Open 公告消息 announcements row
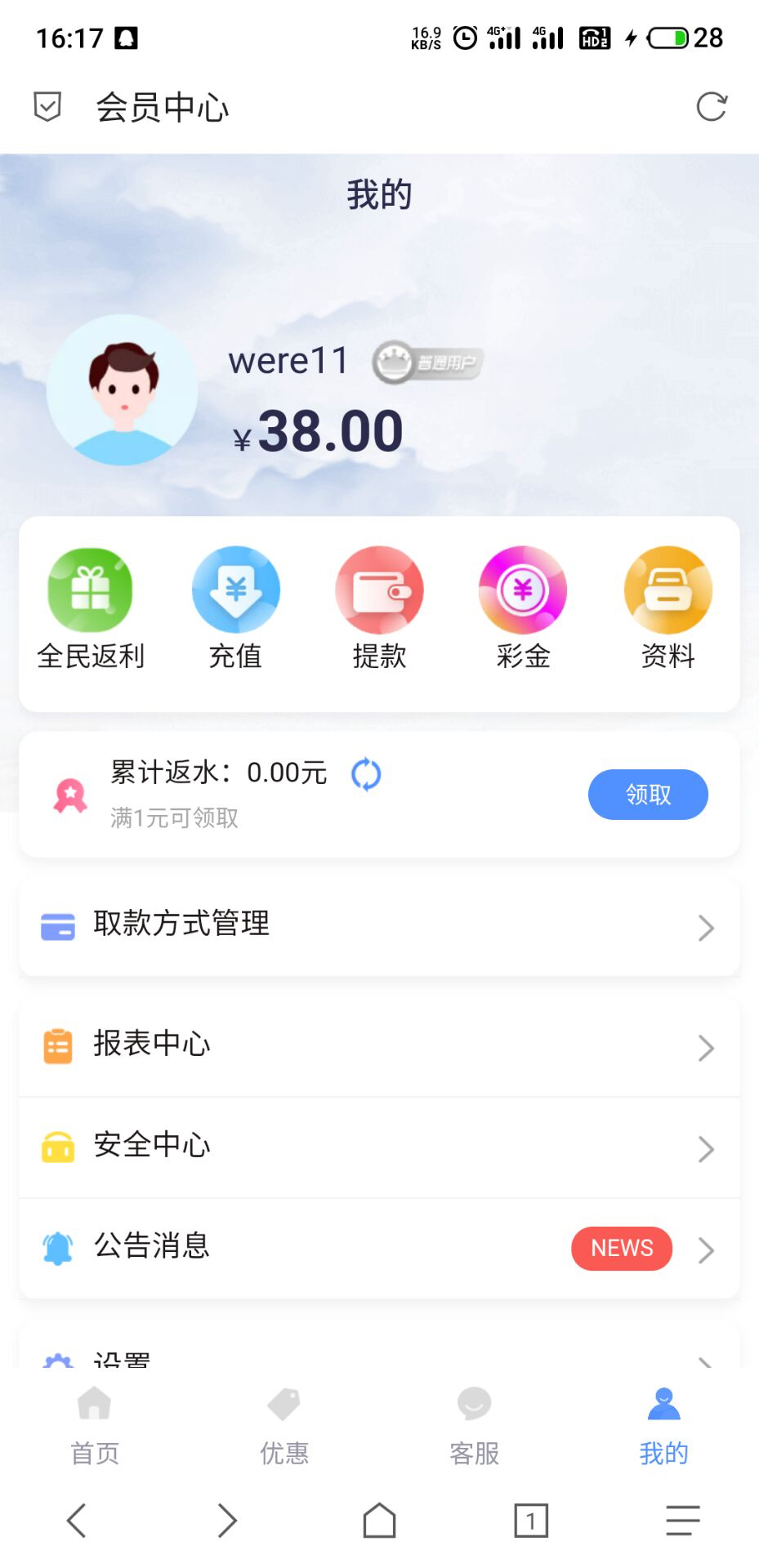 pos(379,1248)
